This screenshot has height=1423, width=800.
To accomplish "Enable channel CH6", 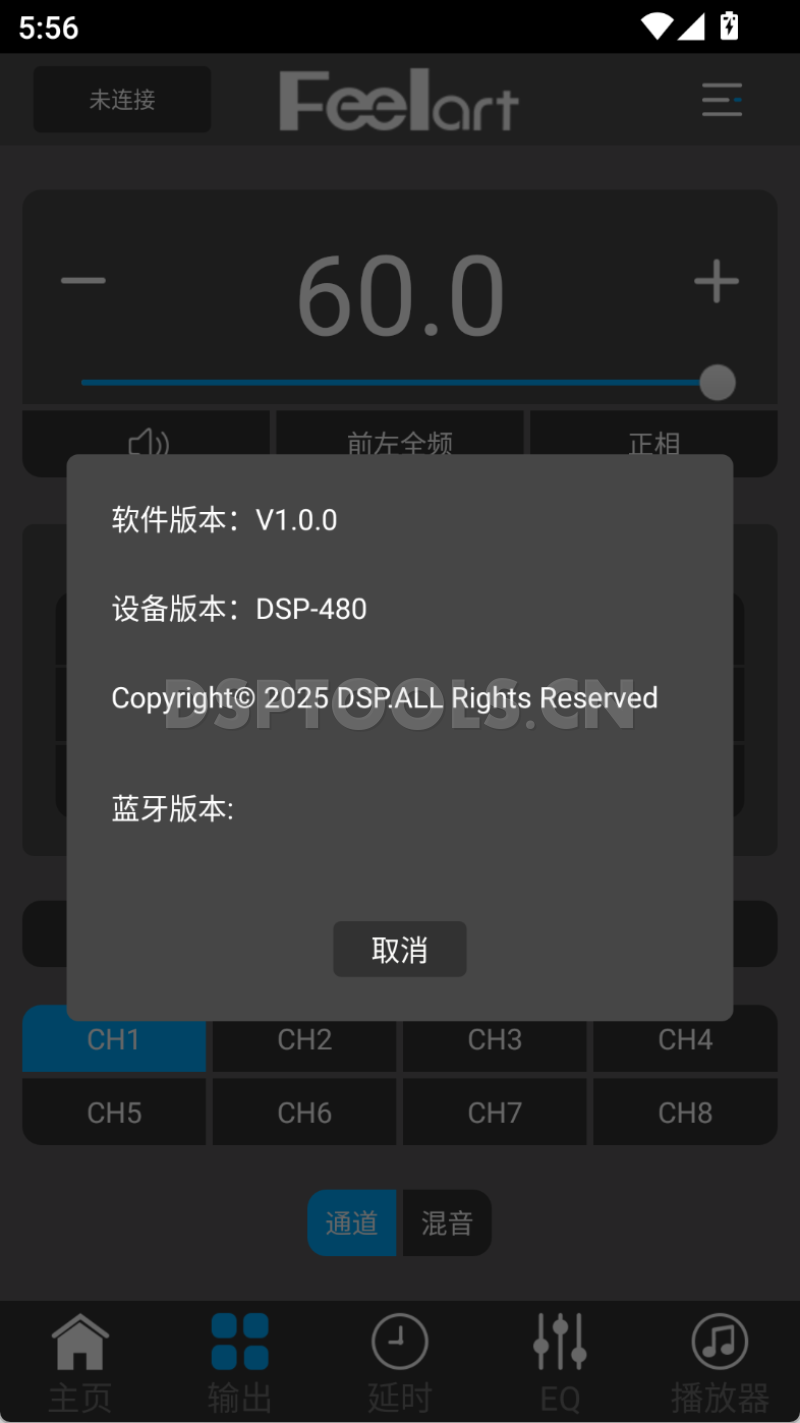I will point(304,1112).
